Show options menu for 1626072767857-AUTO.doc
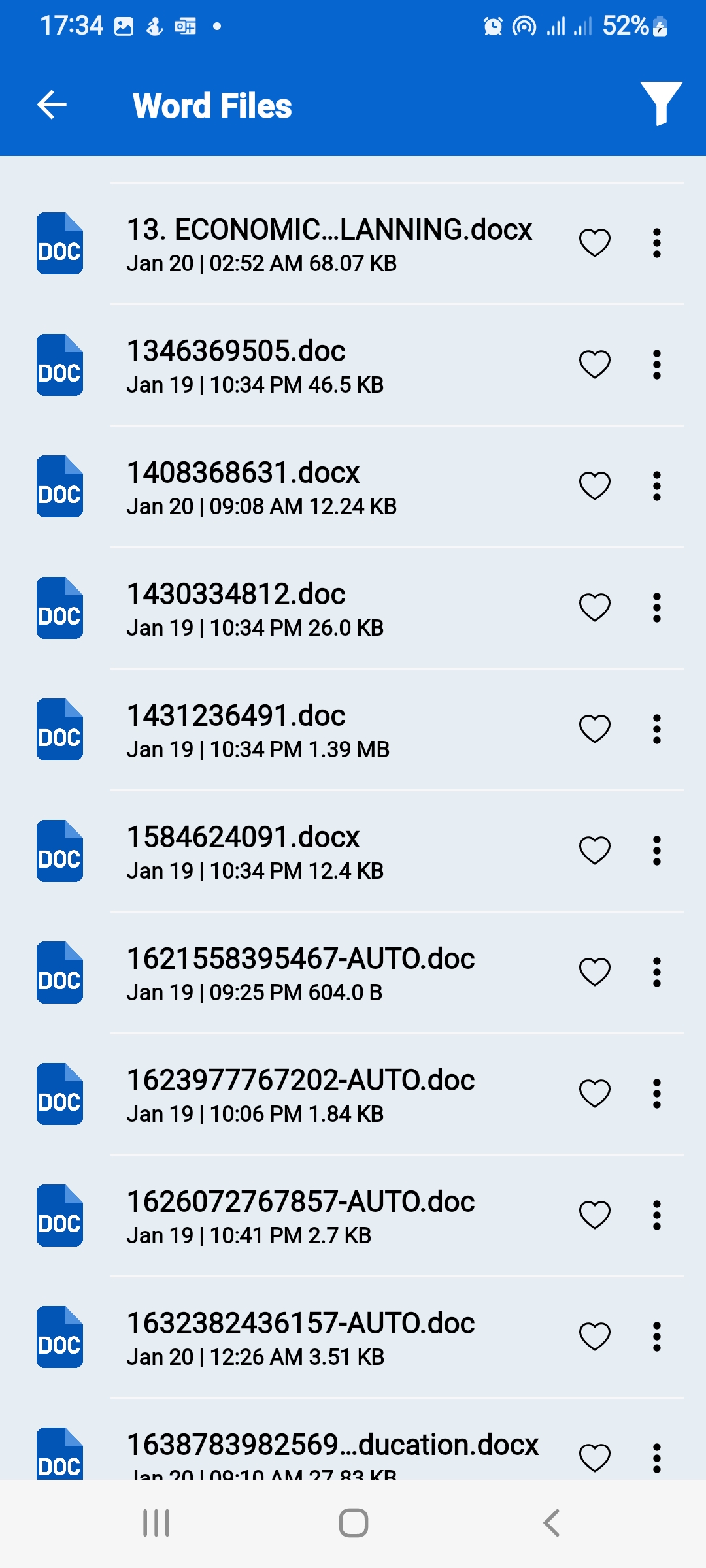Image resolution: width=706 pixels, height=1568 pixels. point(657,1215)
